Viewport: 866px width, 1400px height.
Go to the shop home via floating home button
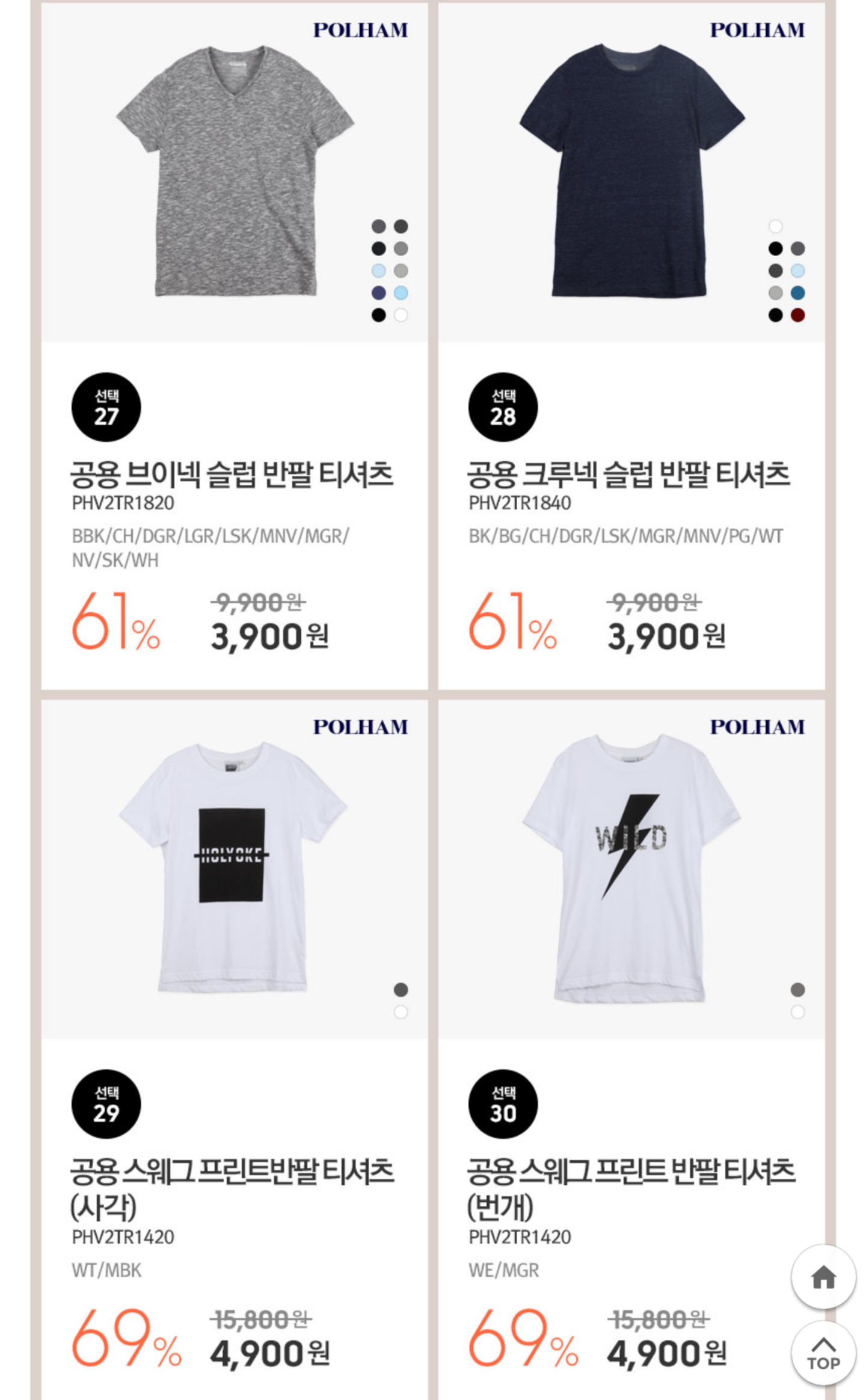(x=823, y=1277)
